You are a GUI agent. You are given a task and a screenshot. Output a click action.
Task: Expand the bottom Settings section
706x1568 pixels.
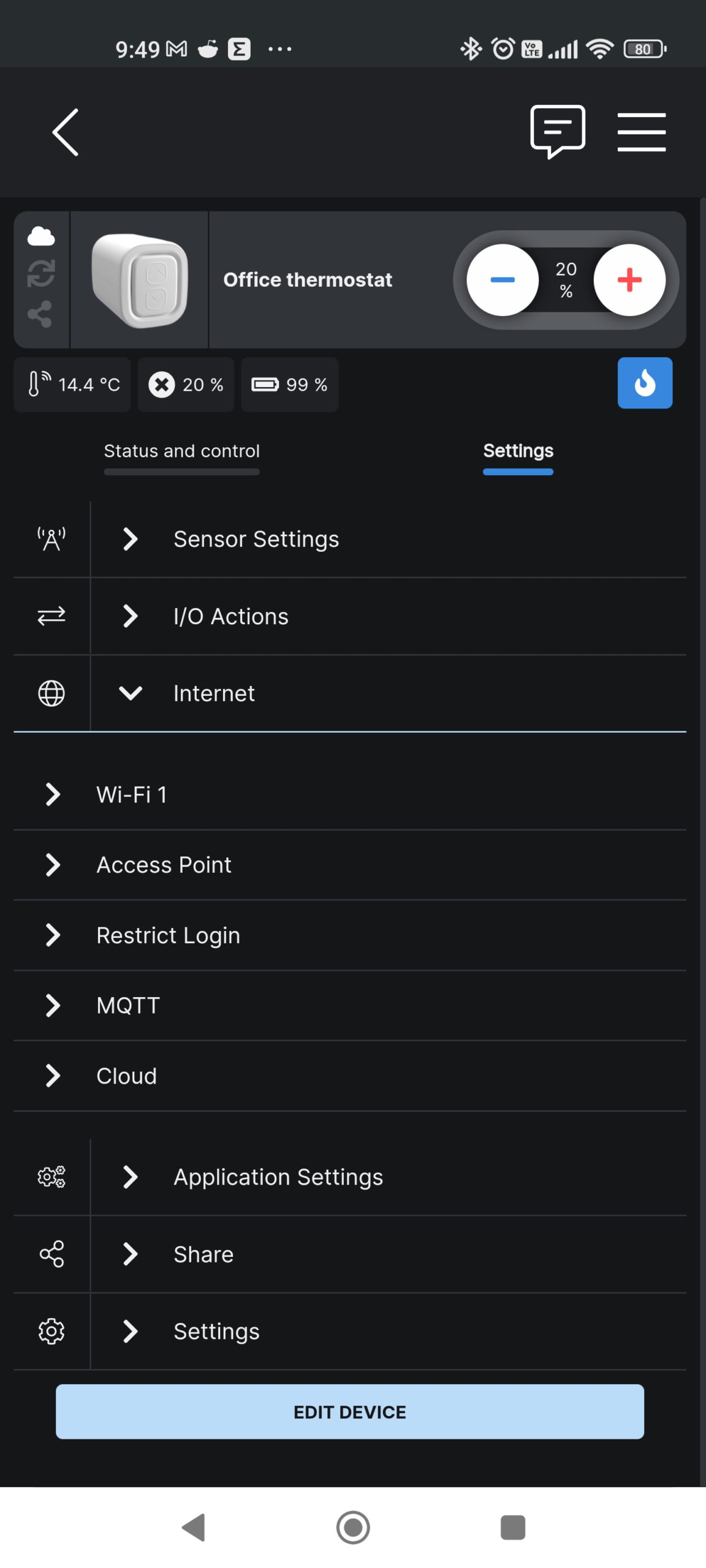coord(350,1332)
